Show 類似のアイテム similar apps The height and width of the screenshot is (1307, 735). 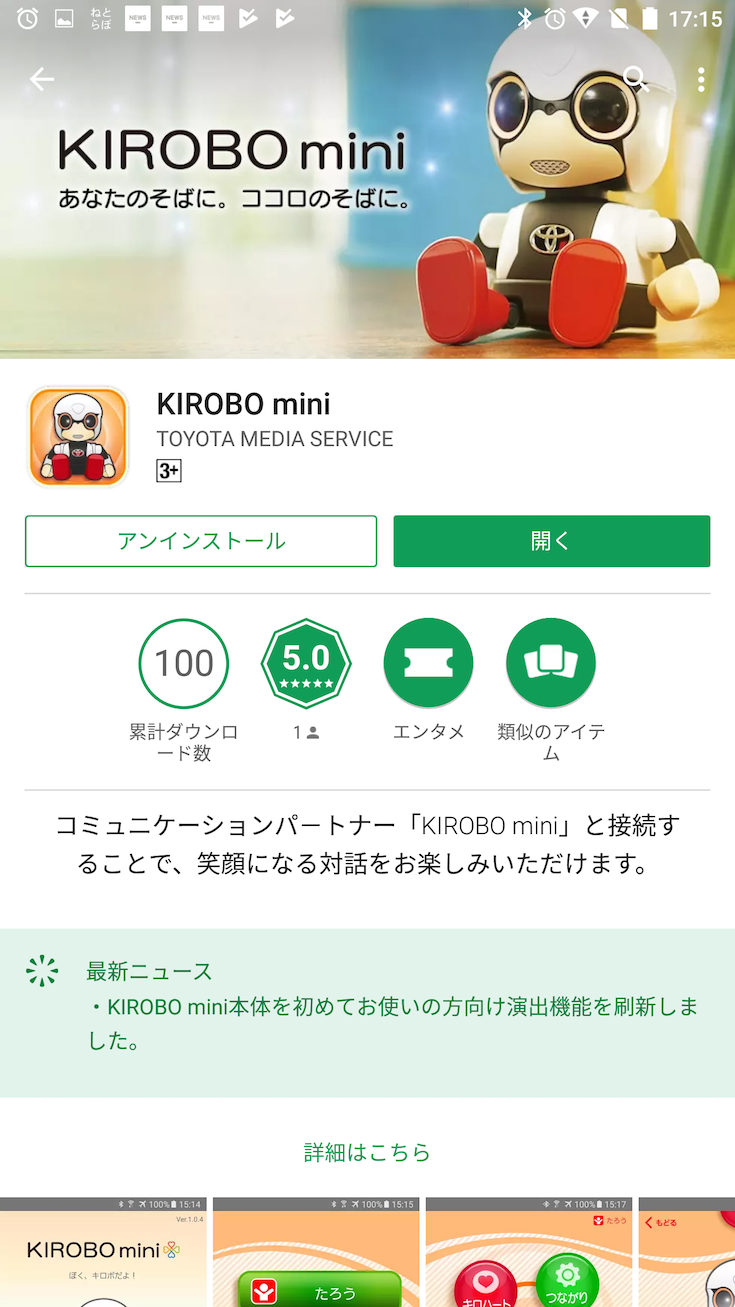pyautogui.click(x=551, y=663)
